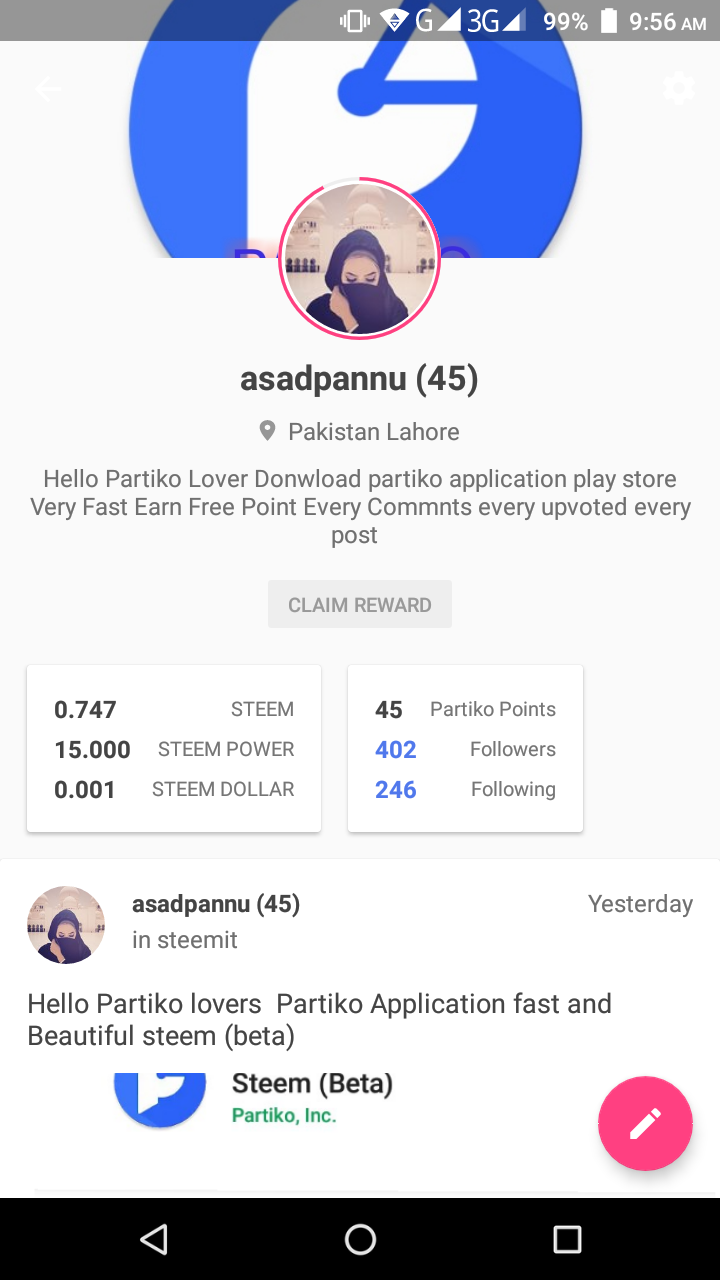Open settings via the gear icon
This screenshot has width=720, height=1280.
tap(679, 88)
